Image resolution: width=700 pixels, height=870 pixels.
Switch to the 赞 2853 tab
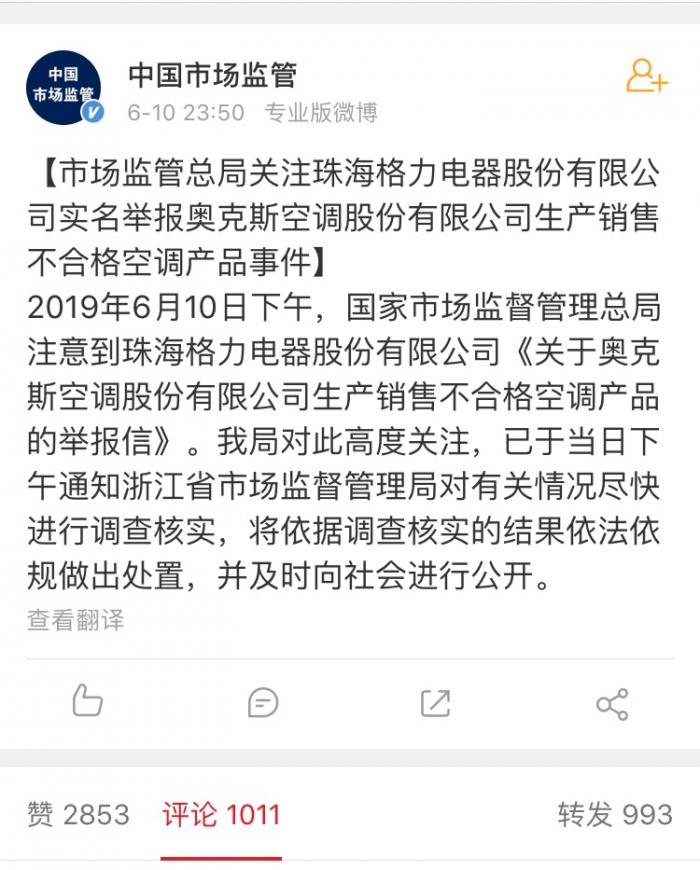coord(79,815)
